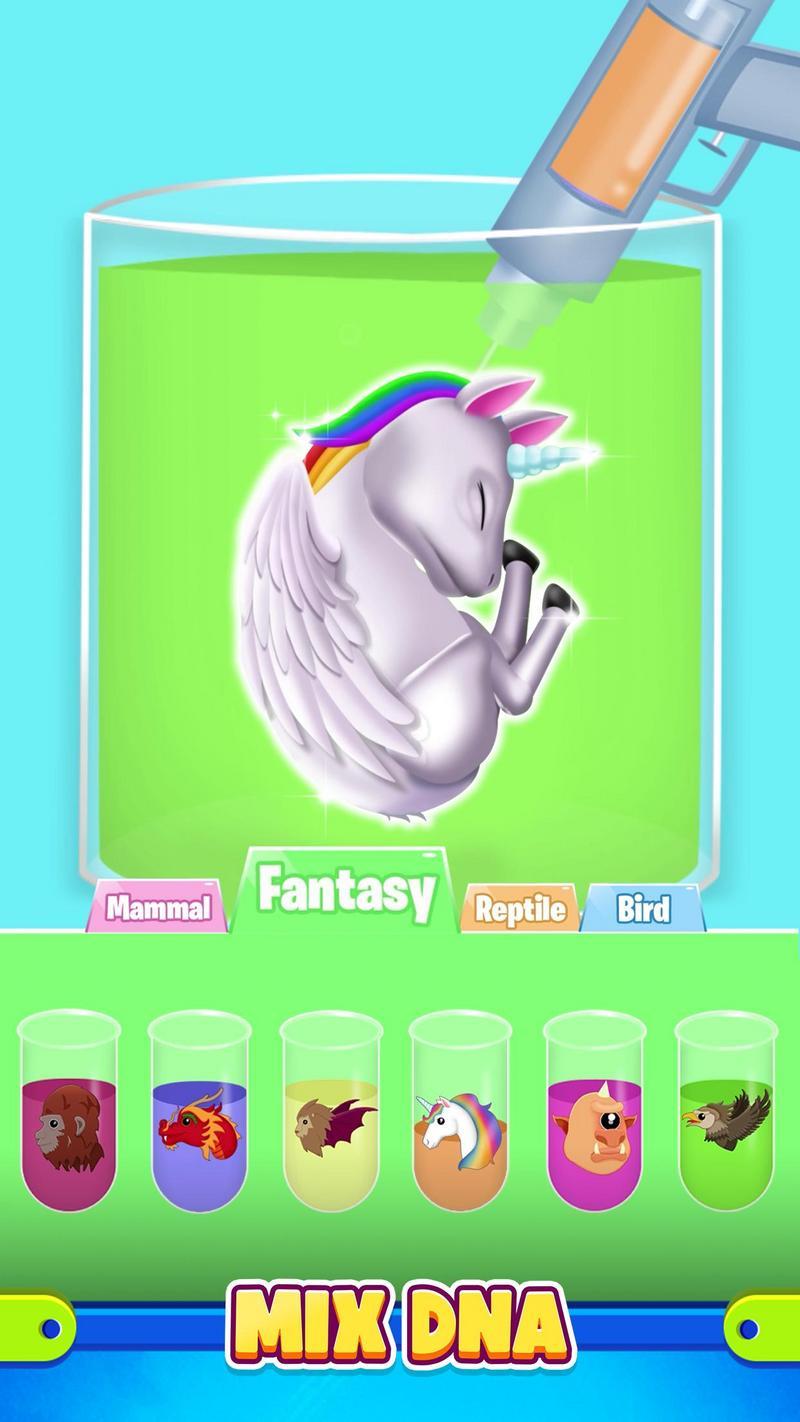
Task: Switch to the Bird tab
Action: [x=643, y=908]
